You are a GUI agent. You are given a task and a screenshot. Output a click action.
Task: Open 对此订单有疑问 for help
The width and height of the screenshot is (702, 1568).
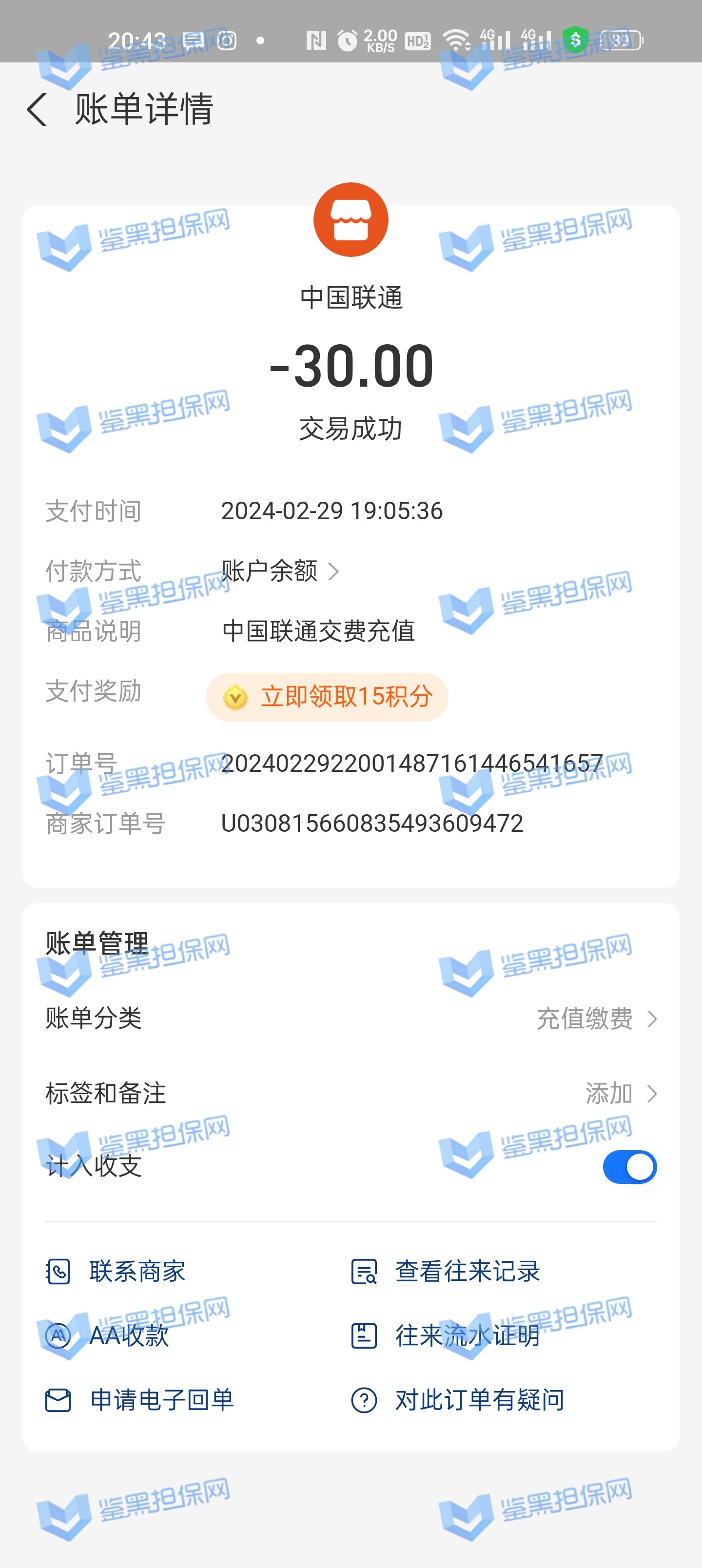pyautogui.click(x=458, y=1400)
